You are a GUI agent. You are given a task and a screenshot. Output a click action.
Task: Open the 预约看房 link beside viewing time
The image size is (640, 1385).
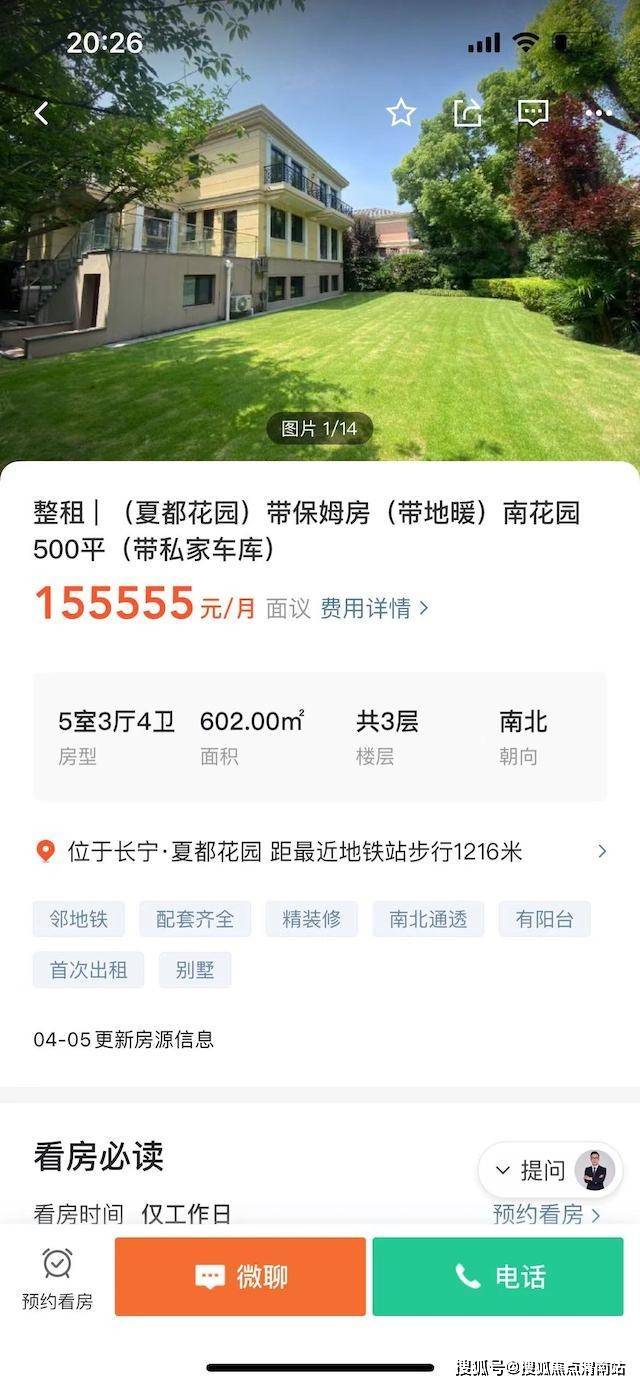click(x=547, y=1215)
